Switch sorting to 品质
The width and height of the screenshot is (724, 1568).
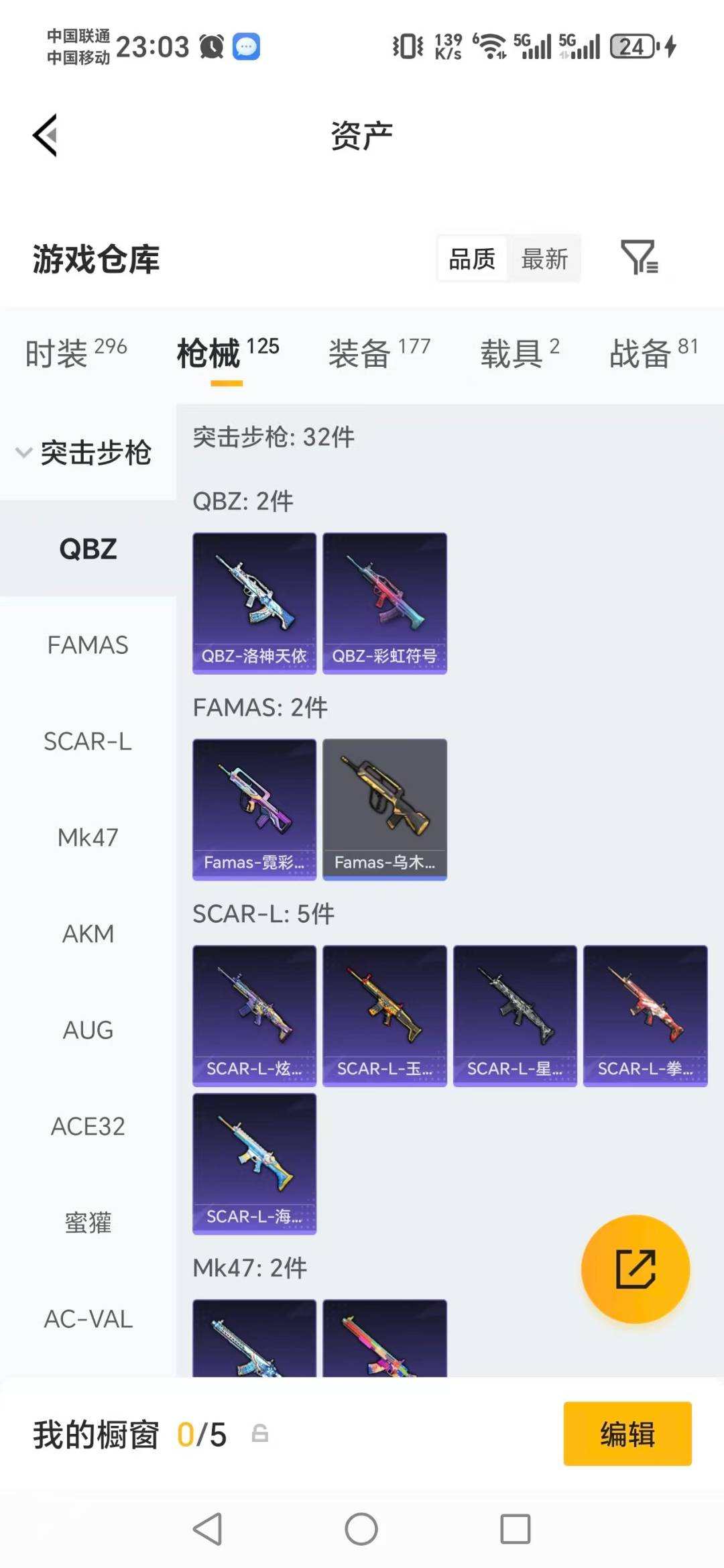pos(471,258)
